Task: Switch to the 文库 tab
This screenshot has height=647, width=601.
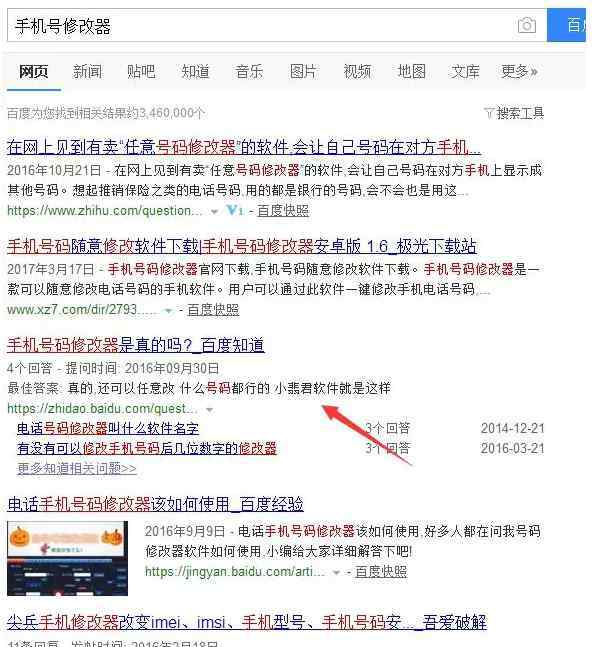Action: coord(465,71)
